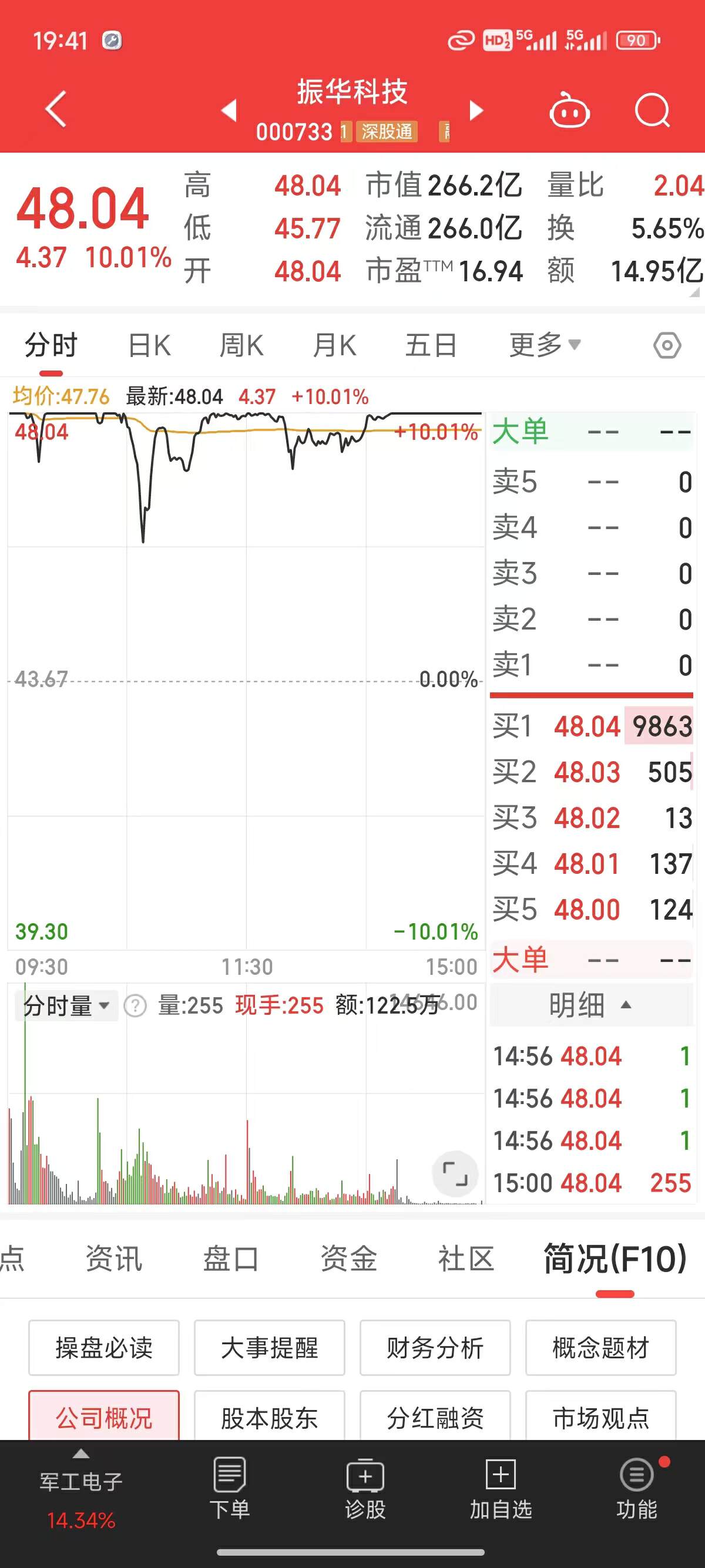
Task: Switch to the 日K chart tab
Action: pyautogui.click(x=150, y=346)
